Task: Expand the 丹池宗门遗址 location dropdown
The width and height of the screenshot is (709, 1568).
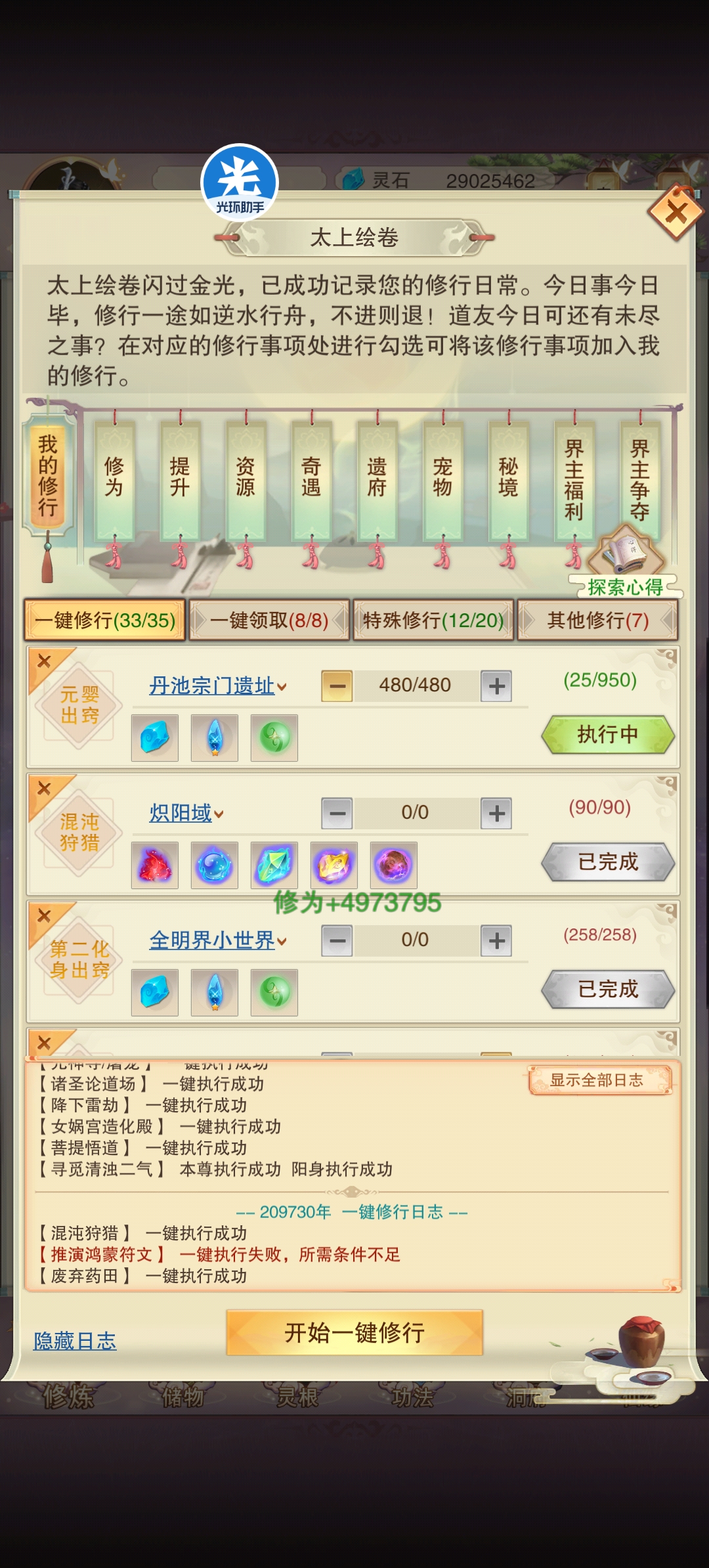Action: click(x=218, y=686)
